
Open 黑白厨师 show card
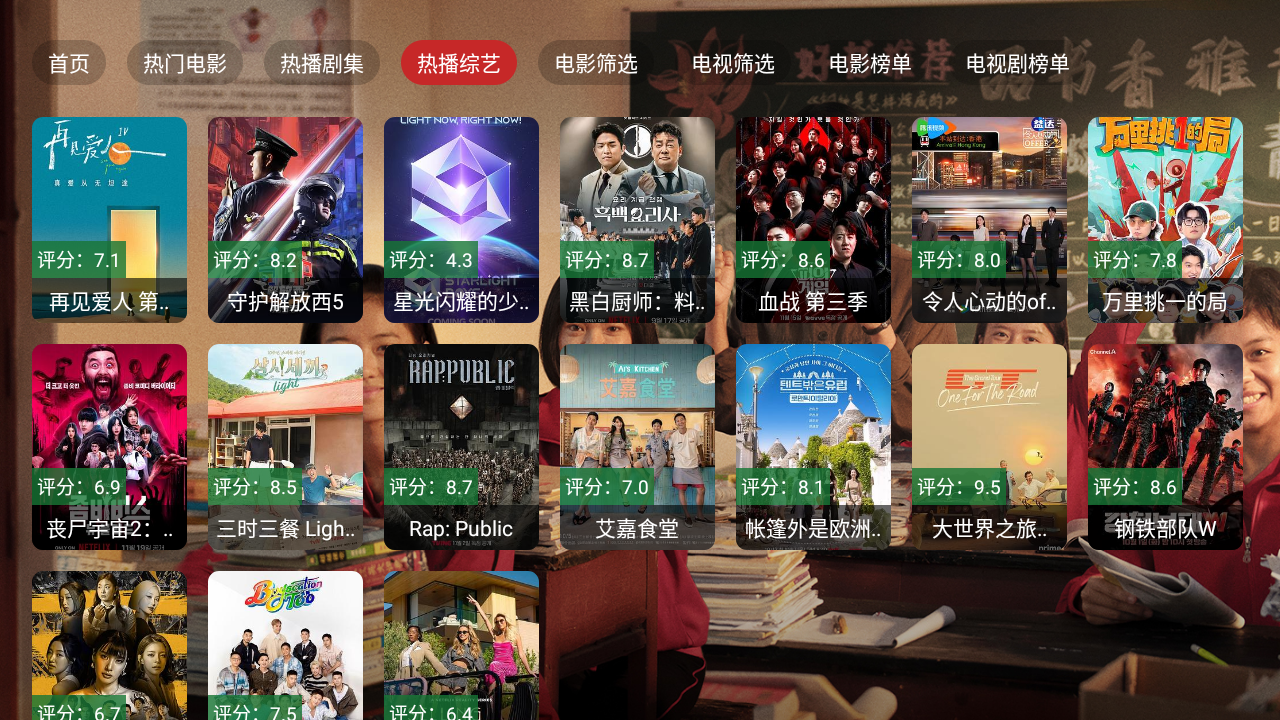click(637, 220)
